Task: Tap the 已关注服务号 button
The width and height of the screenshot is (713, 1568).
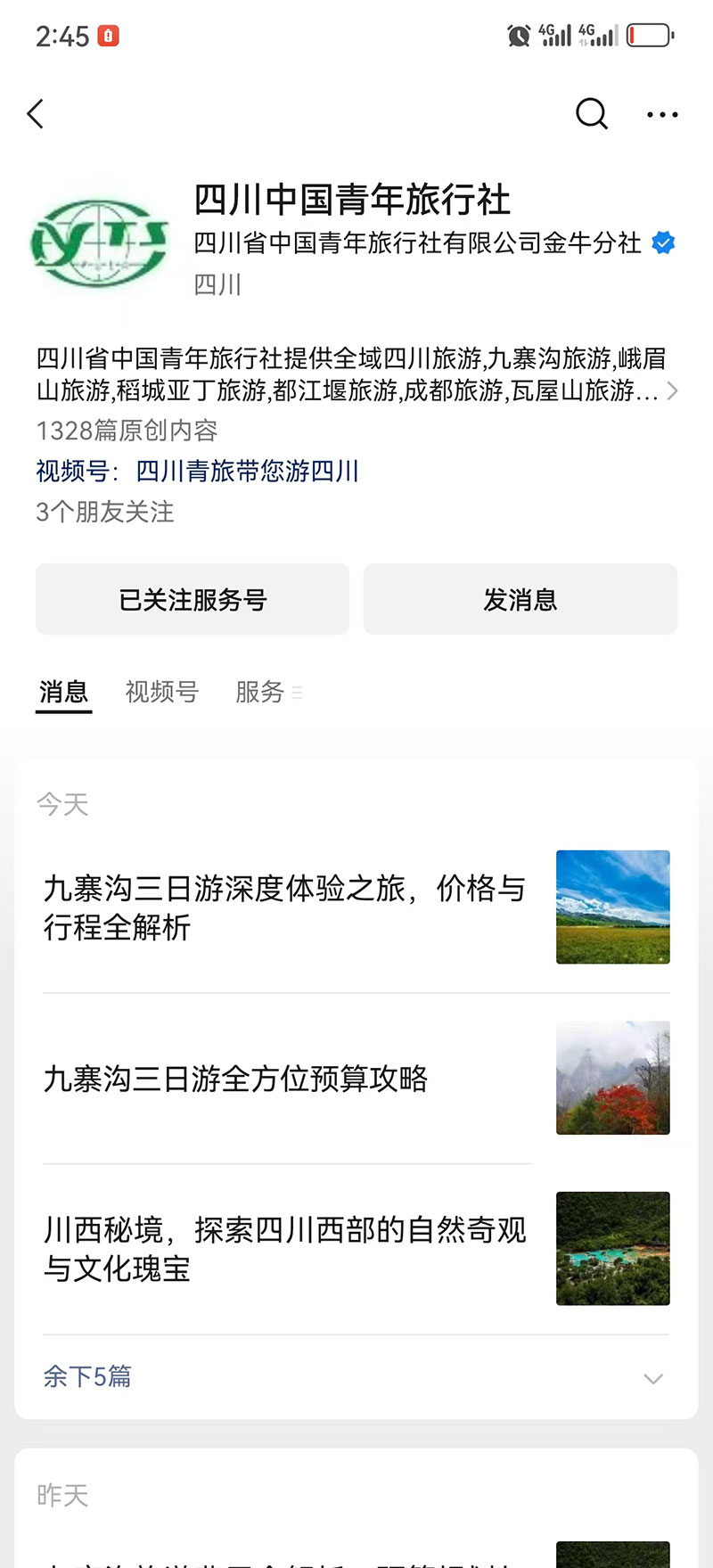Action: [193, 599]
